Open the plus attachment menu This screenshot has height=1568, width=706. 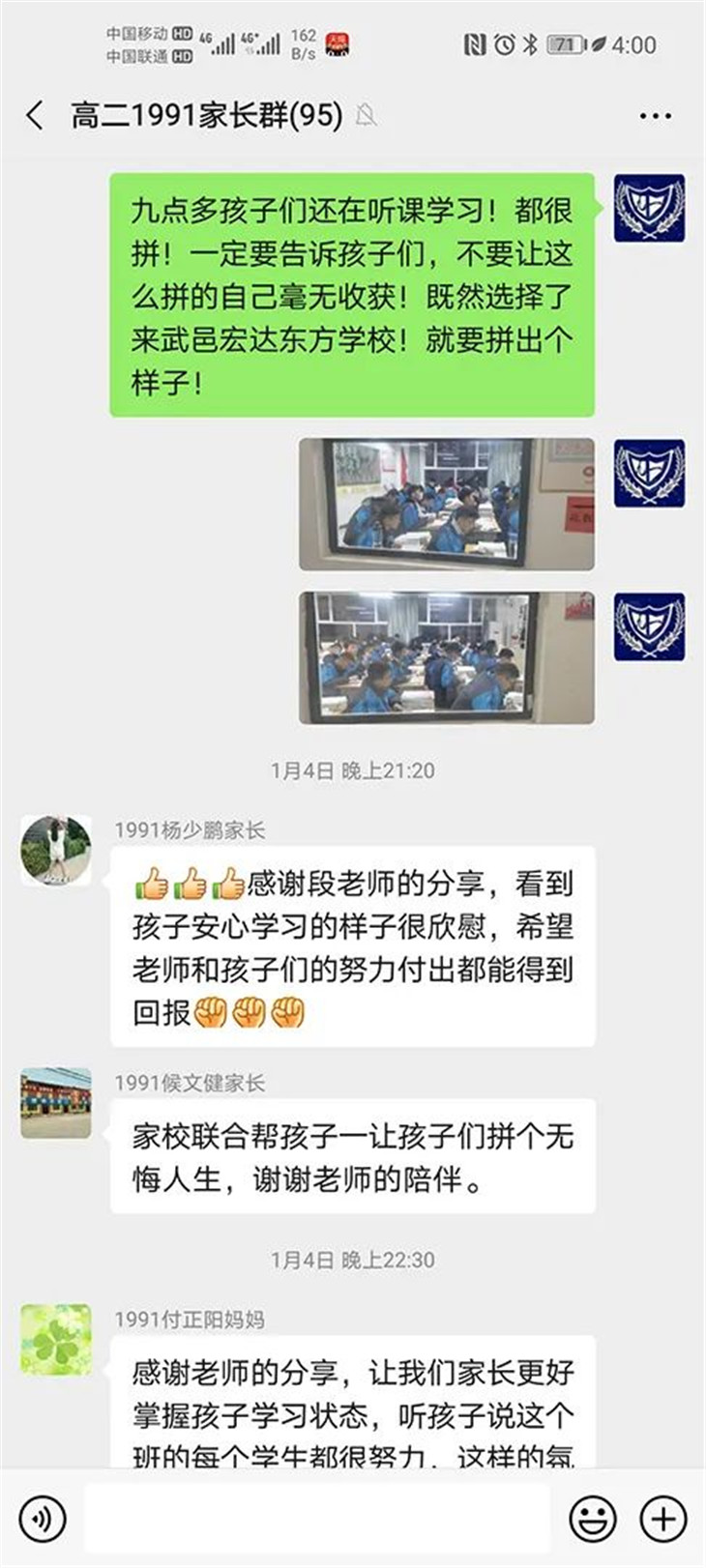(x=663, y=1519)
